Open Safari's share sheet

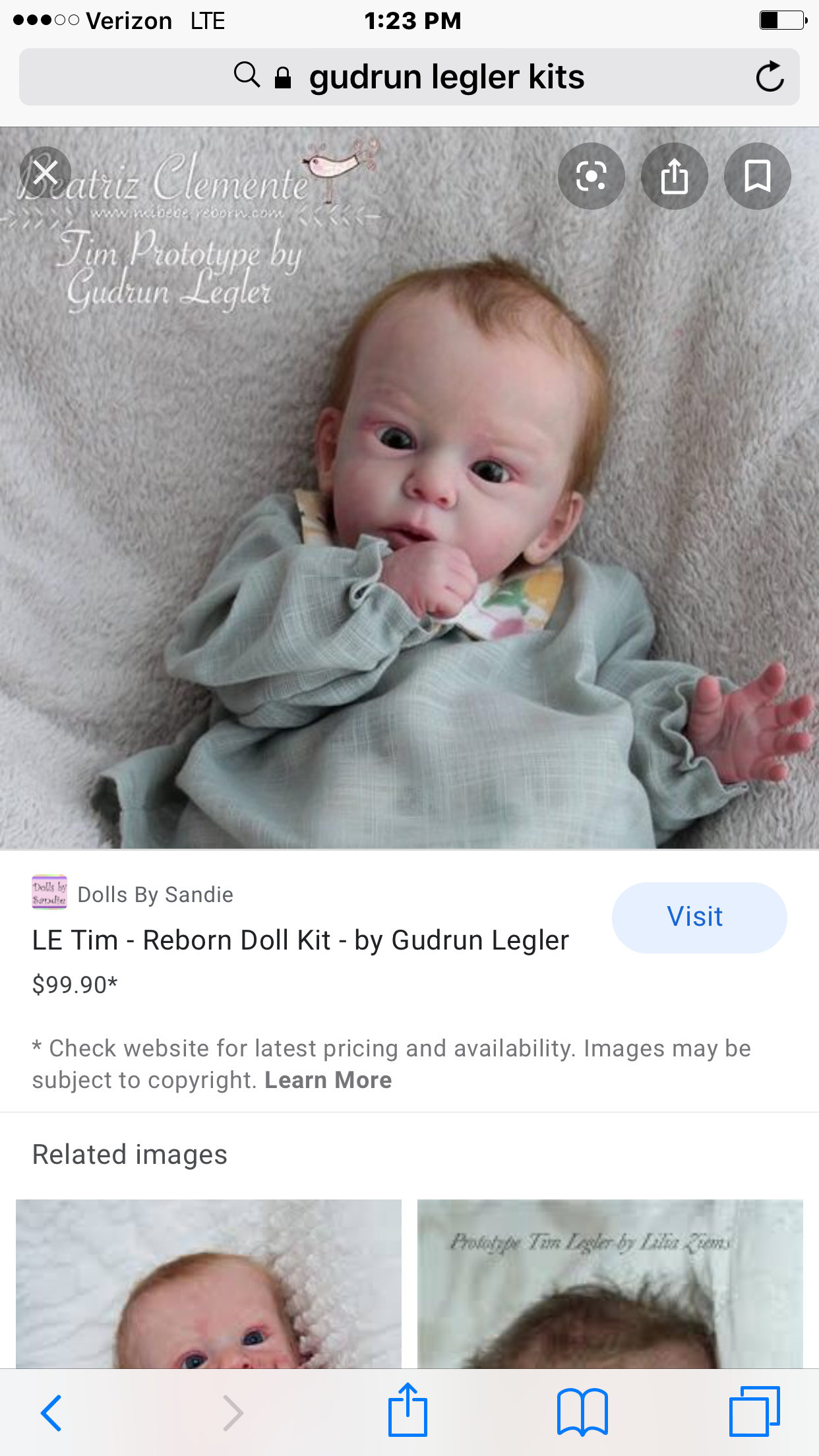point(408,1410)
